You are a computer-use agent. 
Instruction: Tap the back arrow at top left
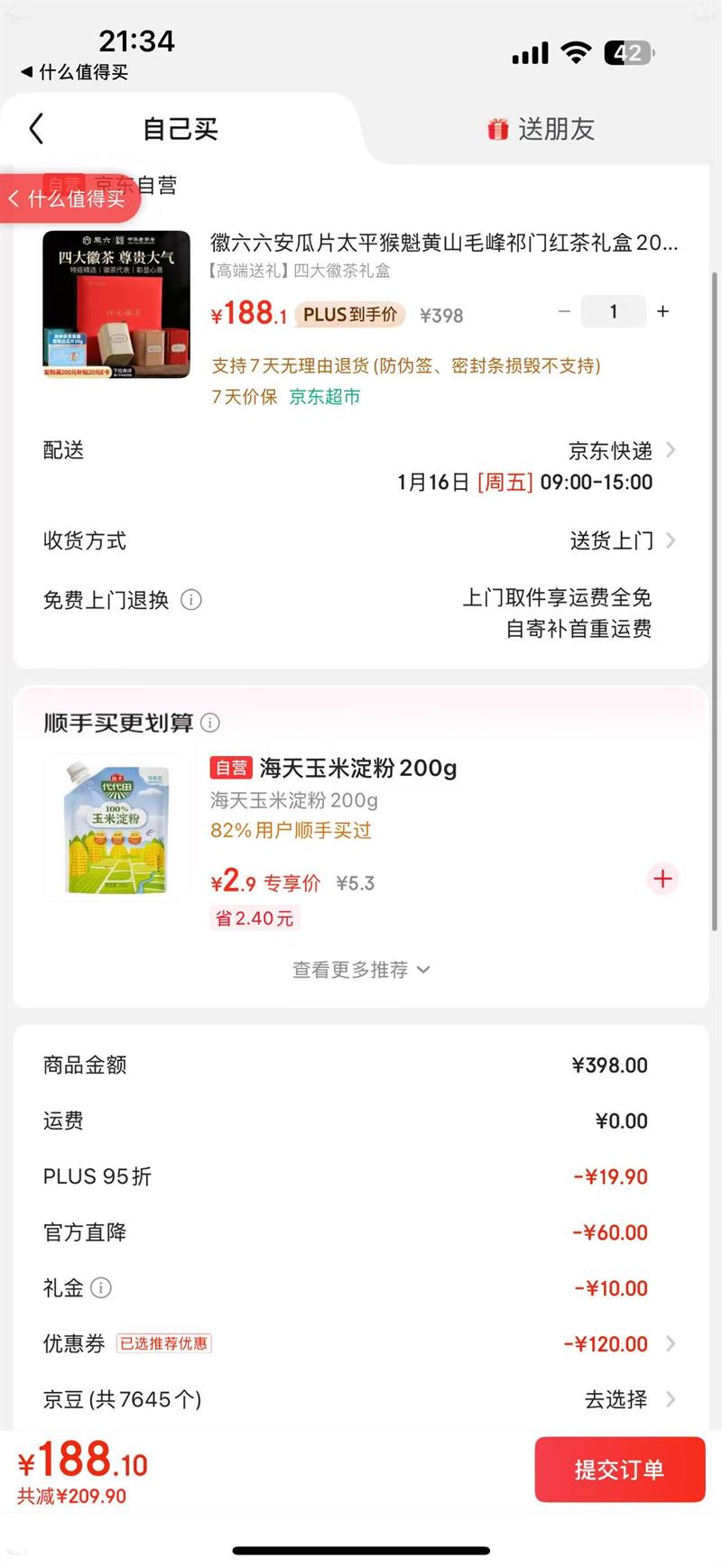(36, 129)
